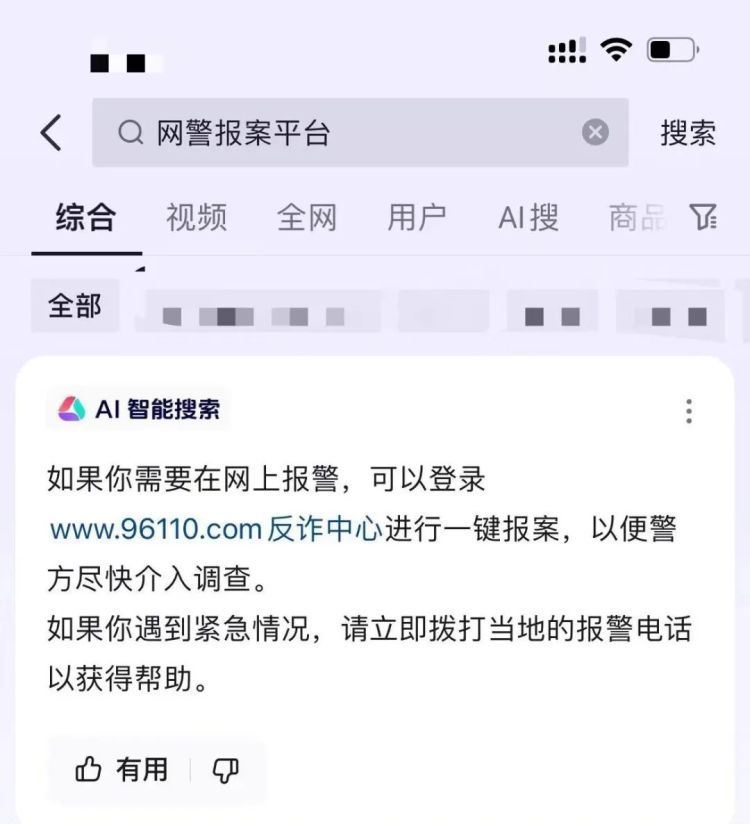The image size is (750, 824).
Task: Give helpful feedback with thumbs-up 有用
Action: click(117, 770)
